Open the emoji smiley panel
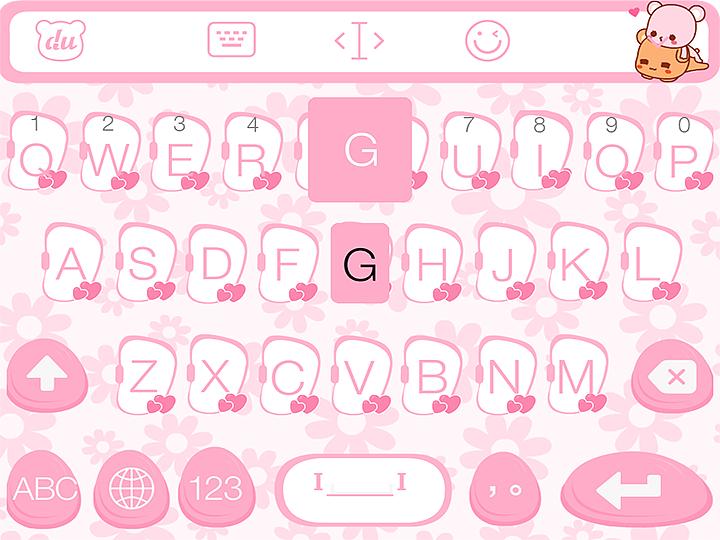720x540 pixels. [487, 41]
